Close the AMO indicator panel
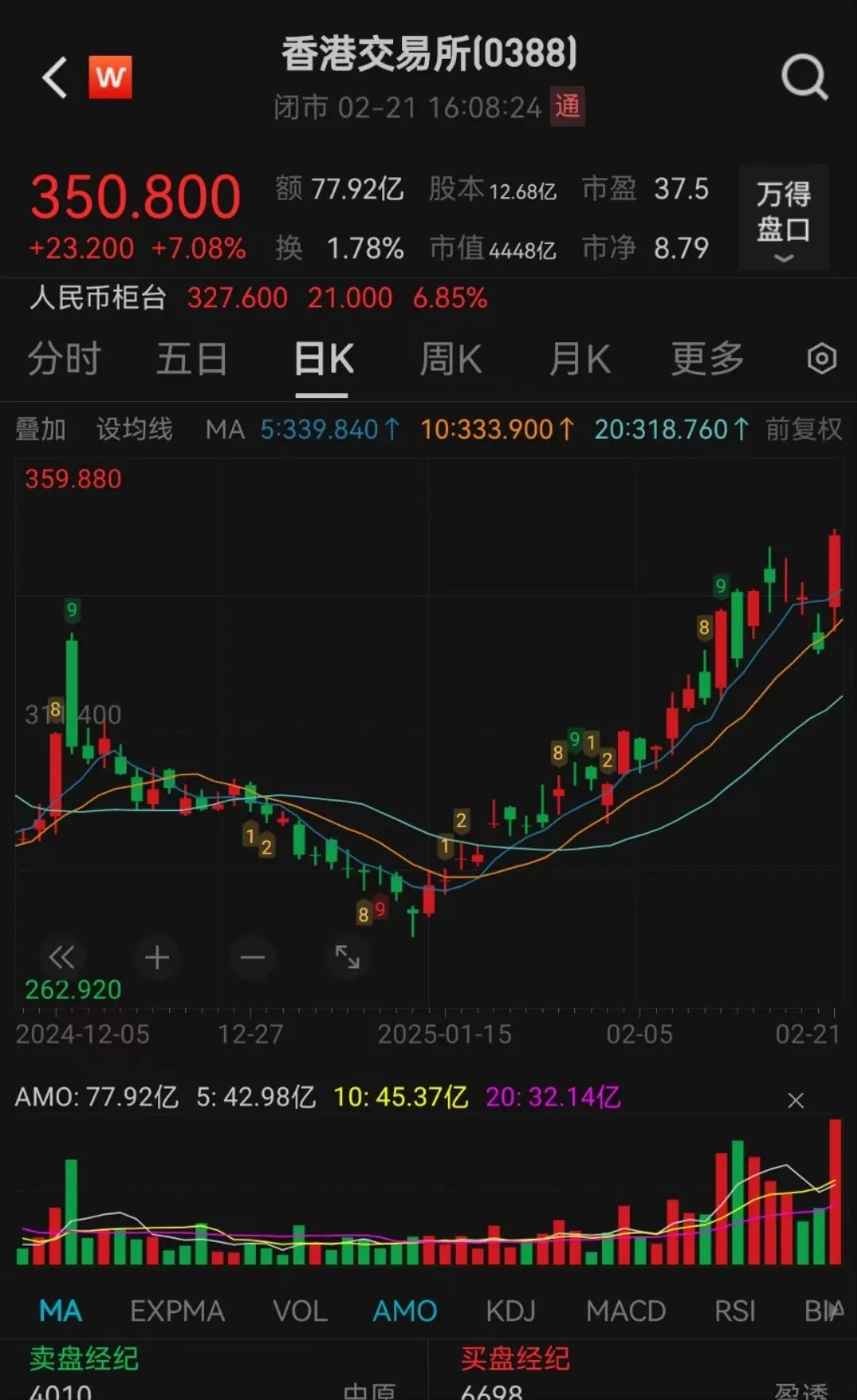Image resolution: width=857 pixels, height=1400 pixels. [x=795, y=1100]
